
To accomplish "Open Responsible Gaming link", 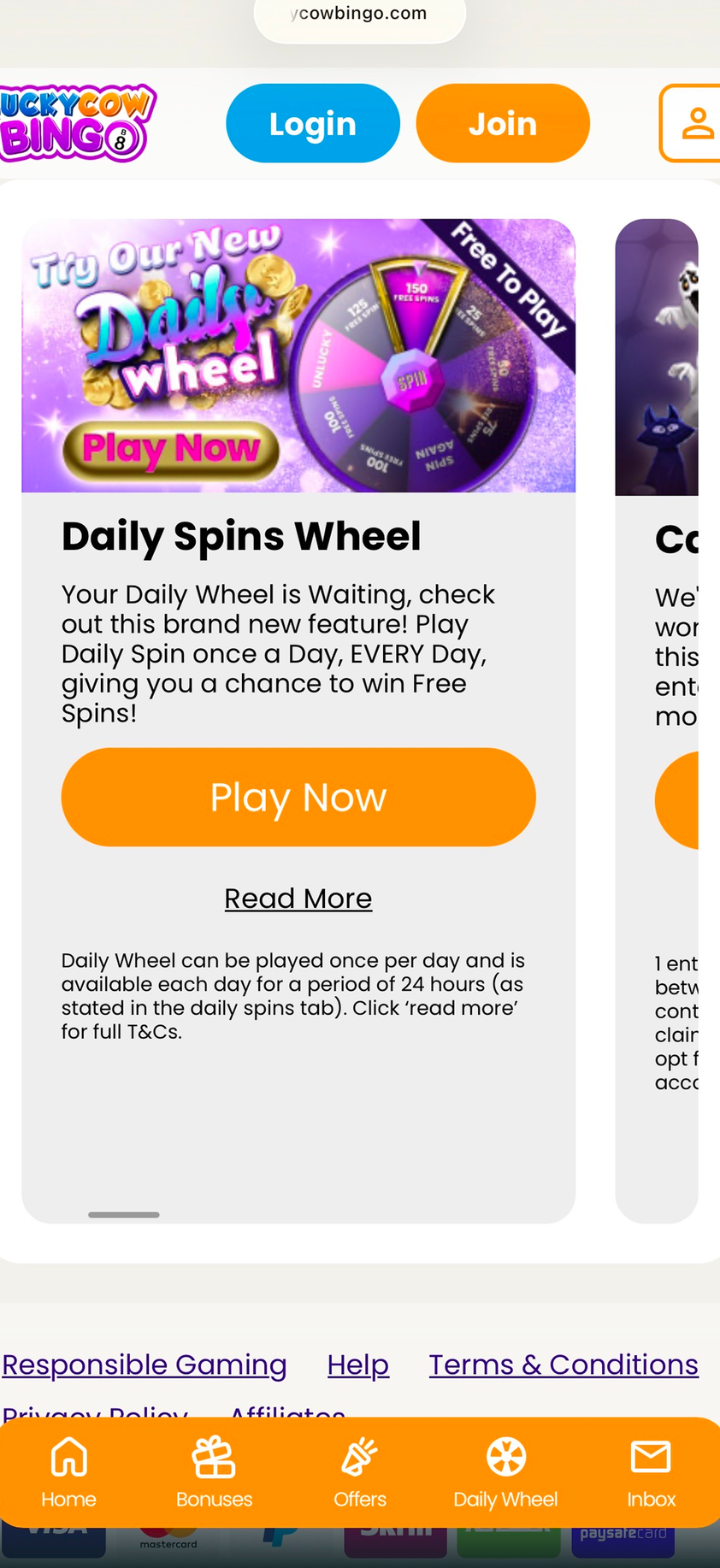I will [x=144, y=1365].
